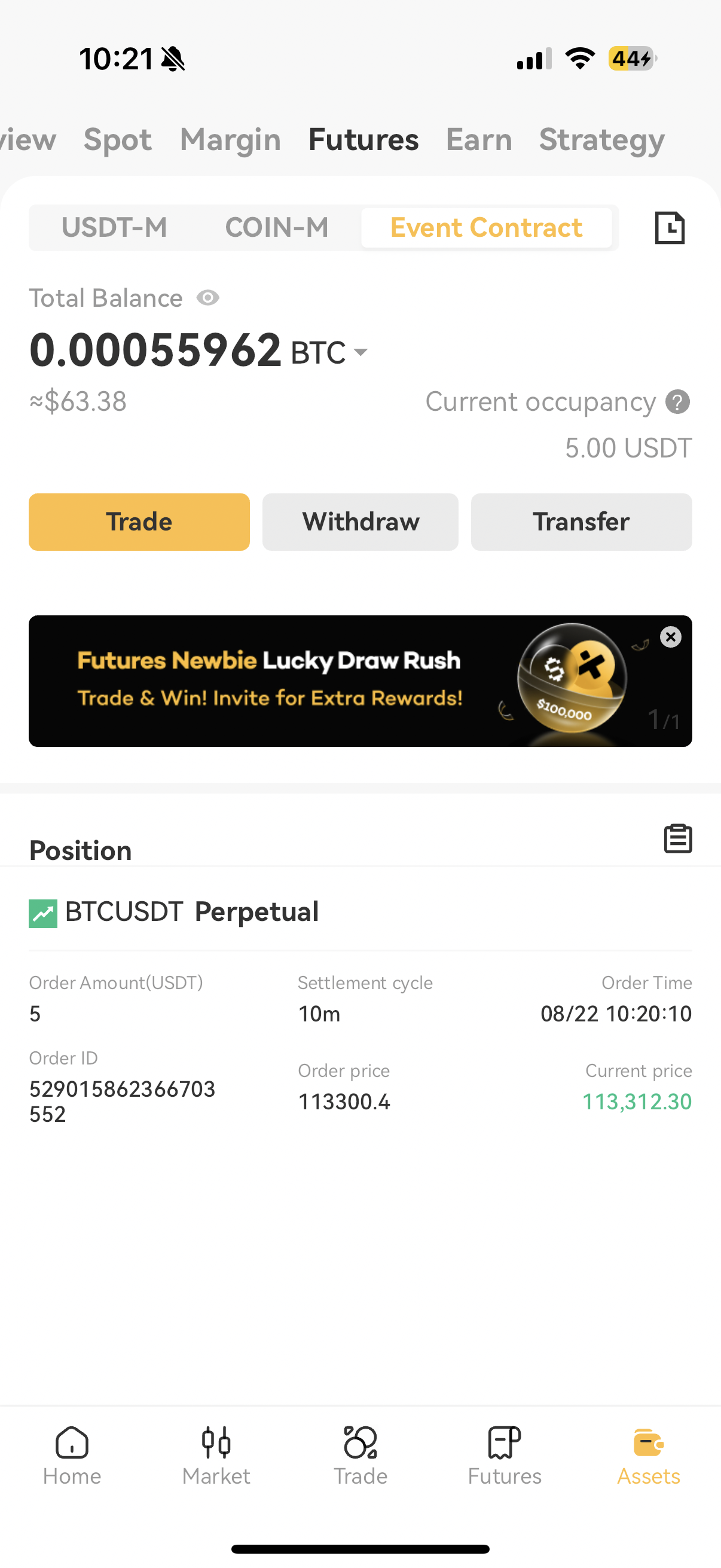Tap the yellow Trade button
The width and height of the screenshot is (721, 1568).
tap(139, 521)
